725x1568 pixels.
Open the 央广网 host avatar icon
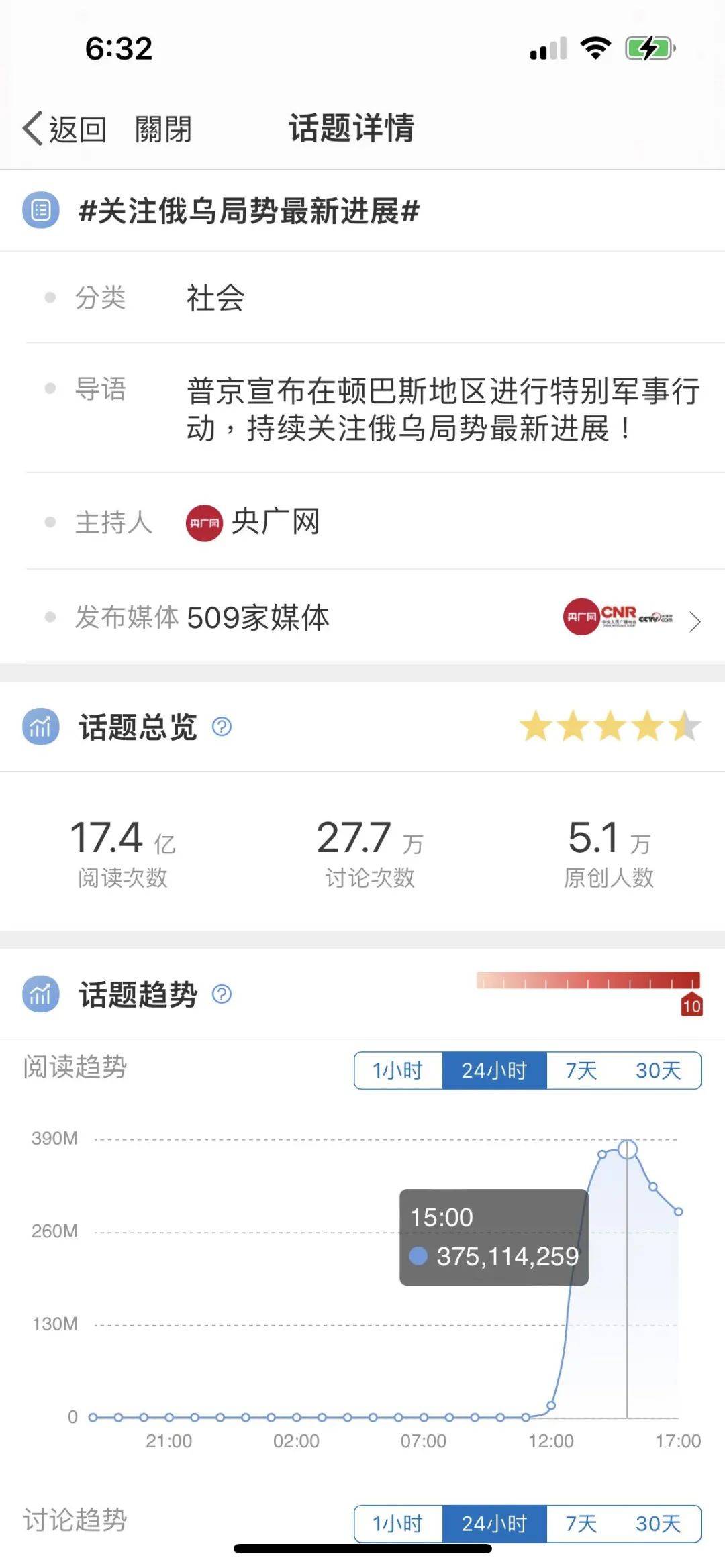(x=205, y=522)
